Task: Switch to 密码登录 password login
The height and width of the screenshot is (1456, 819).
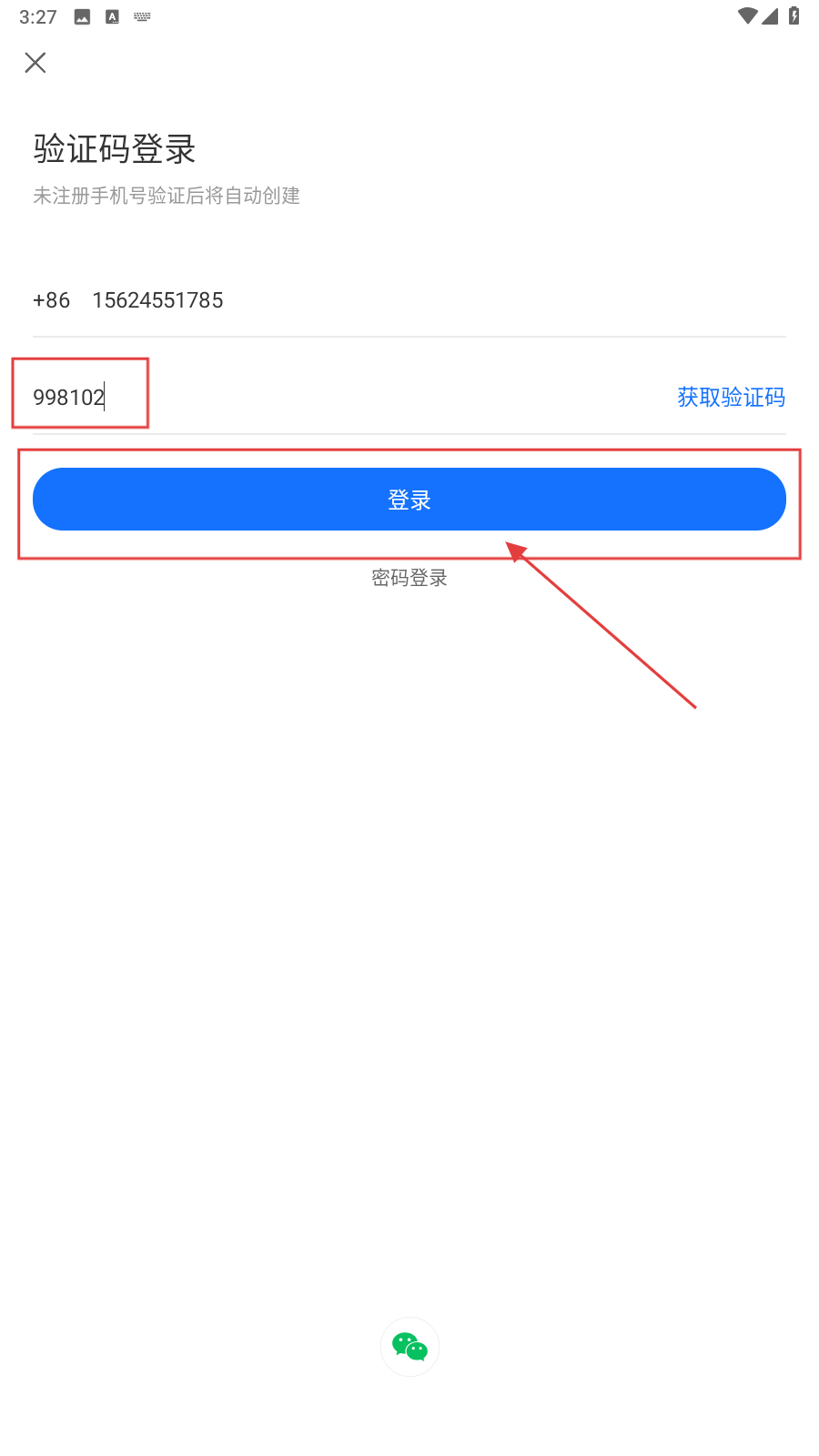Action: point(409,578)
